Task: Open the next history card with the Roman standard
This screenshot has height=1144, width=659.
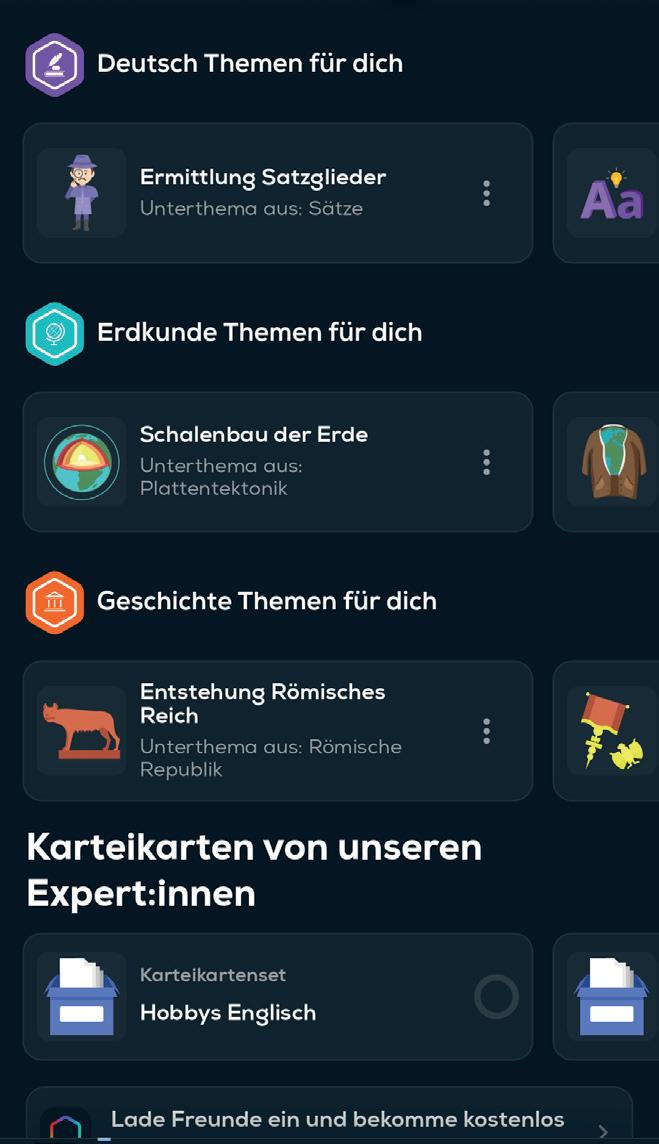Action: 611,731
